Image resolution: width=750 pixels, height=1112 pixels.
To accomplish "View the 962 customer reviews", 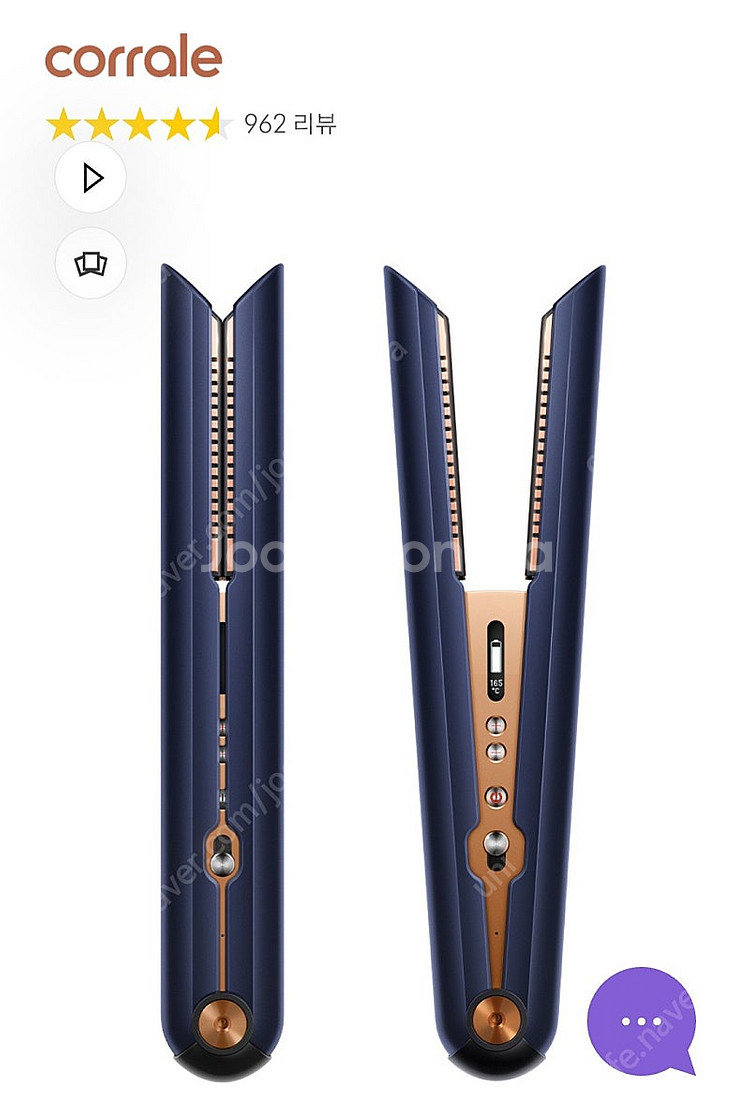I will (290, 124).
